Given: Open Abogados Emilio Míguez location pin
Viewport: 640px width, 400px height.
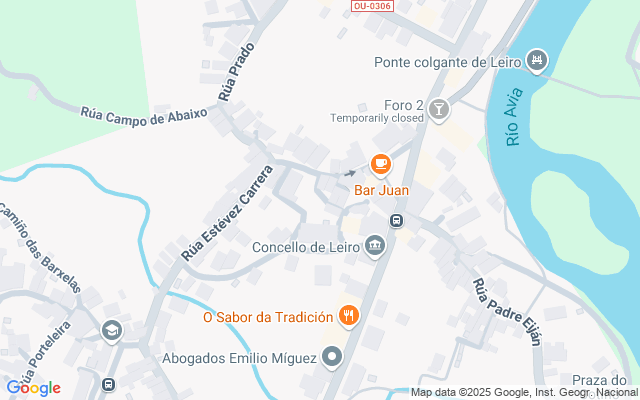Looking at the screenshot, I should click(x=332, y=358).
